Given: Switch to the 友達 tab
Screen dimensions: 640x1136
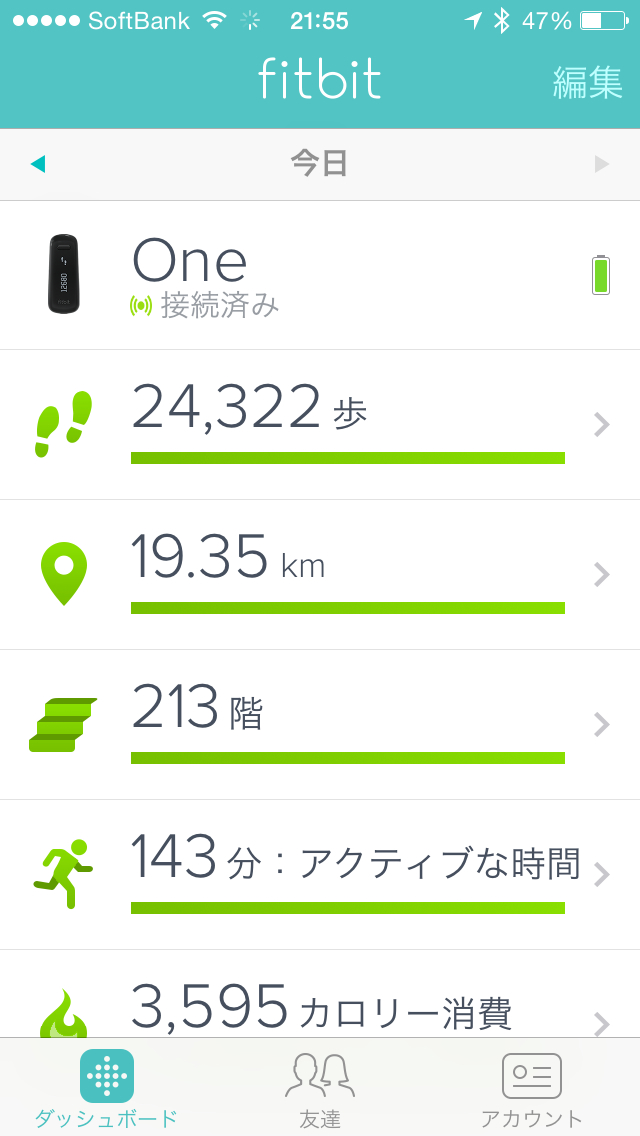Looking at the screenshot, I should 320,1088.
